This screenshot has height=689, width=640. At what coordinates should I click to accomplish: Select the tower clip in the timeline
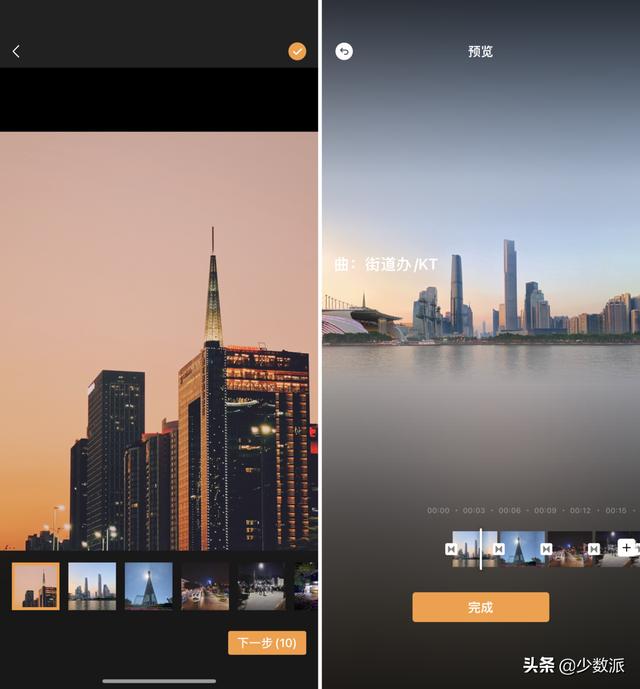(520, 549)
